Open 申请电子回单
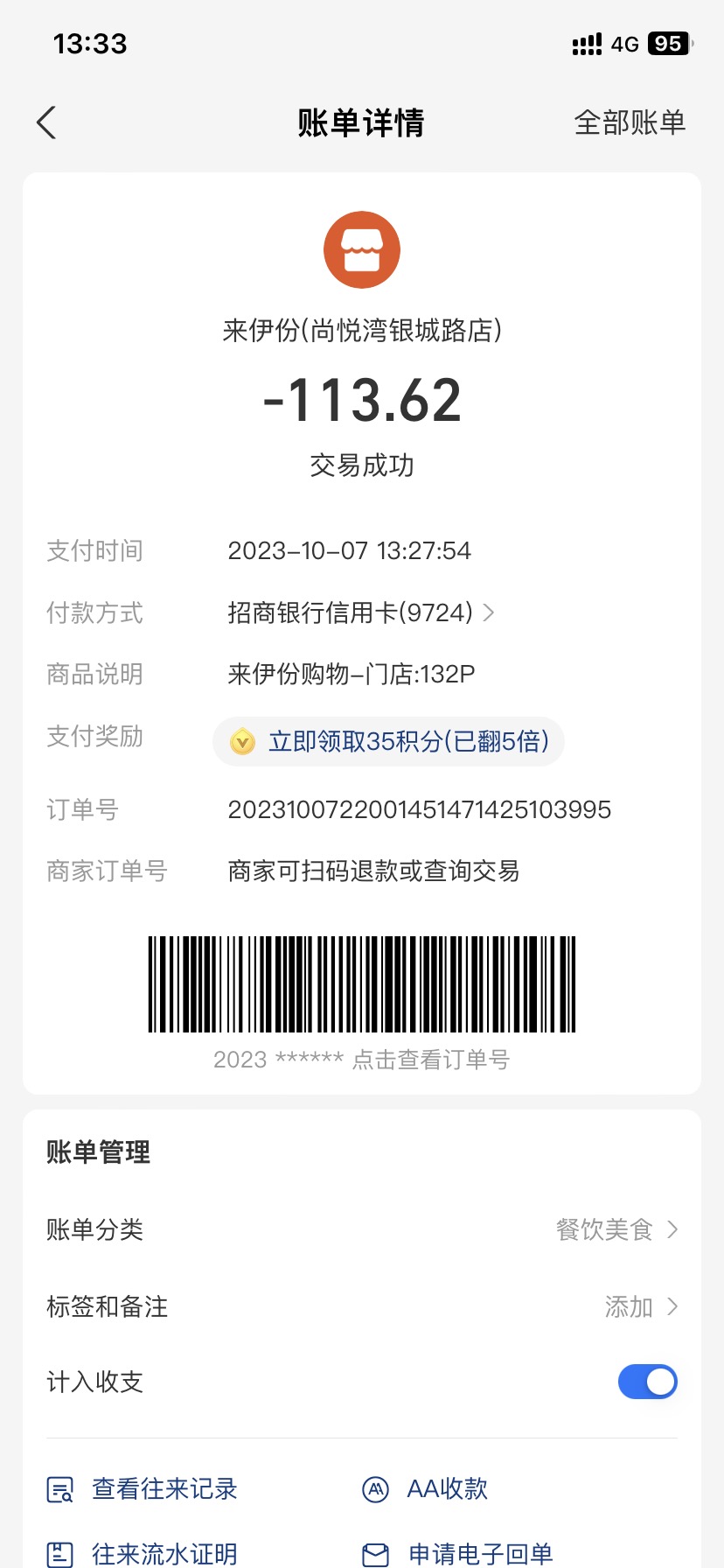The width and height of the screenshot is (724, 1568). [x=457, y=1553]
